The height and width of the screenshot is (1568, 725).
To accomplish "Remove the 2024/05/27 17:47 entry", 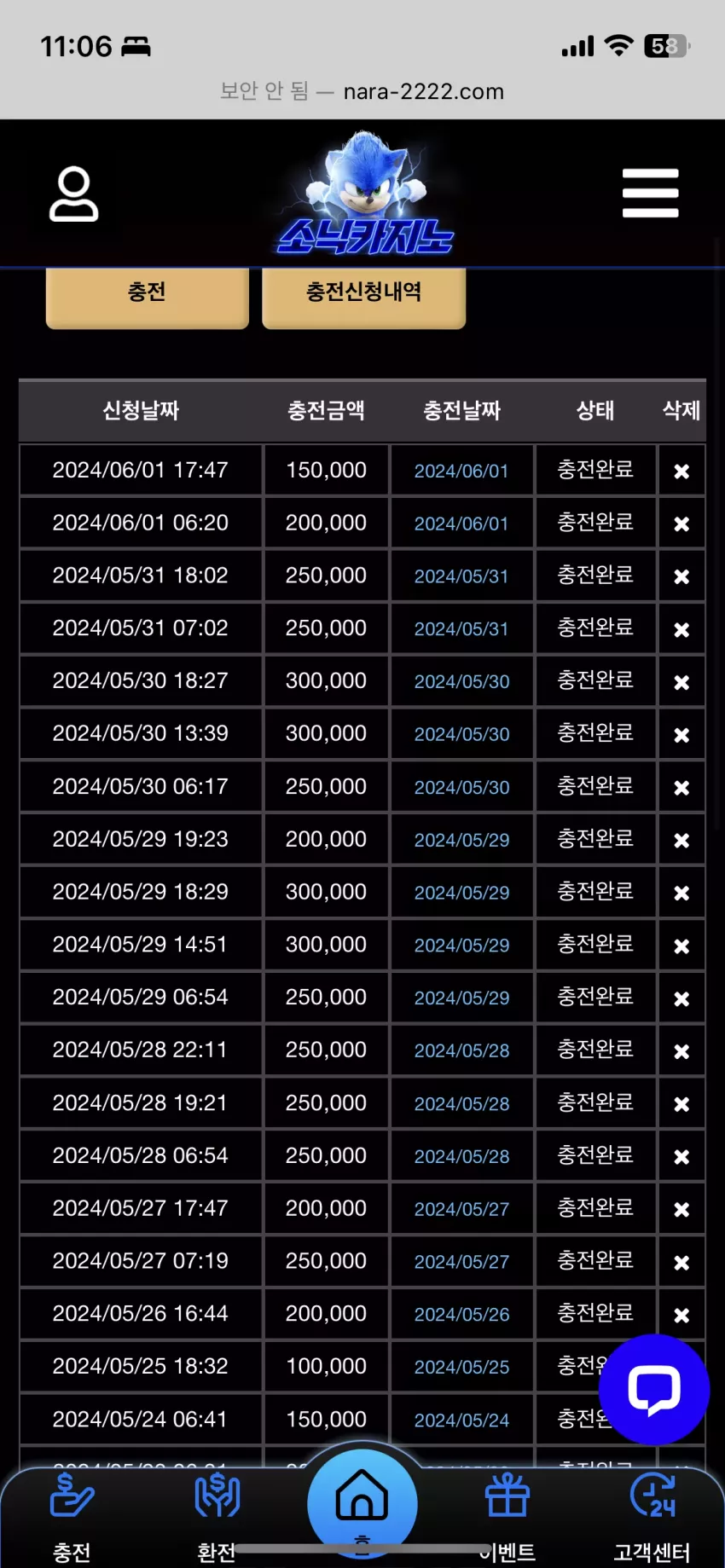I will (x=681, y=1209).
